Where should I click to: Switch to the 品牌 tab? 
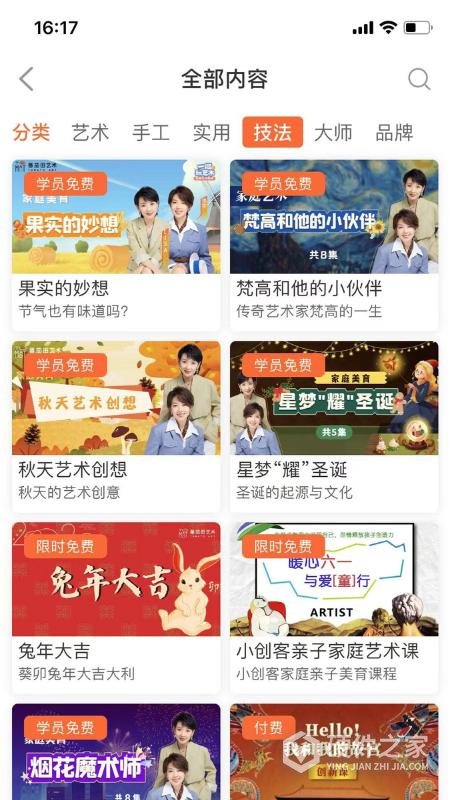coord(394,133)
